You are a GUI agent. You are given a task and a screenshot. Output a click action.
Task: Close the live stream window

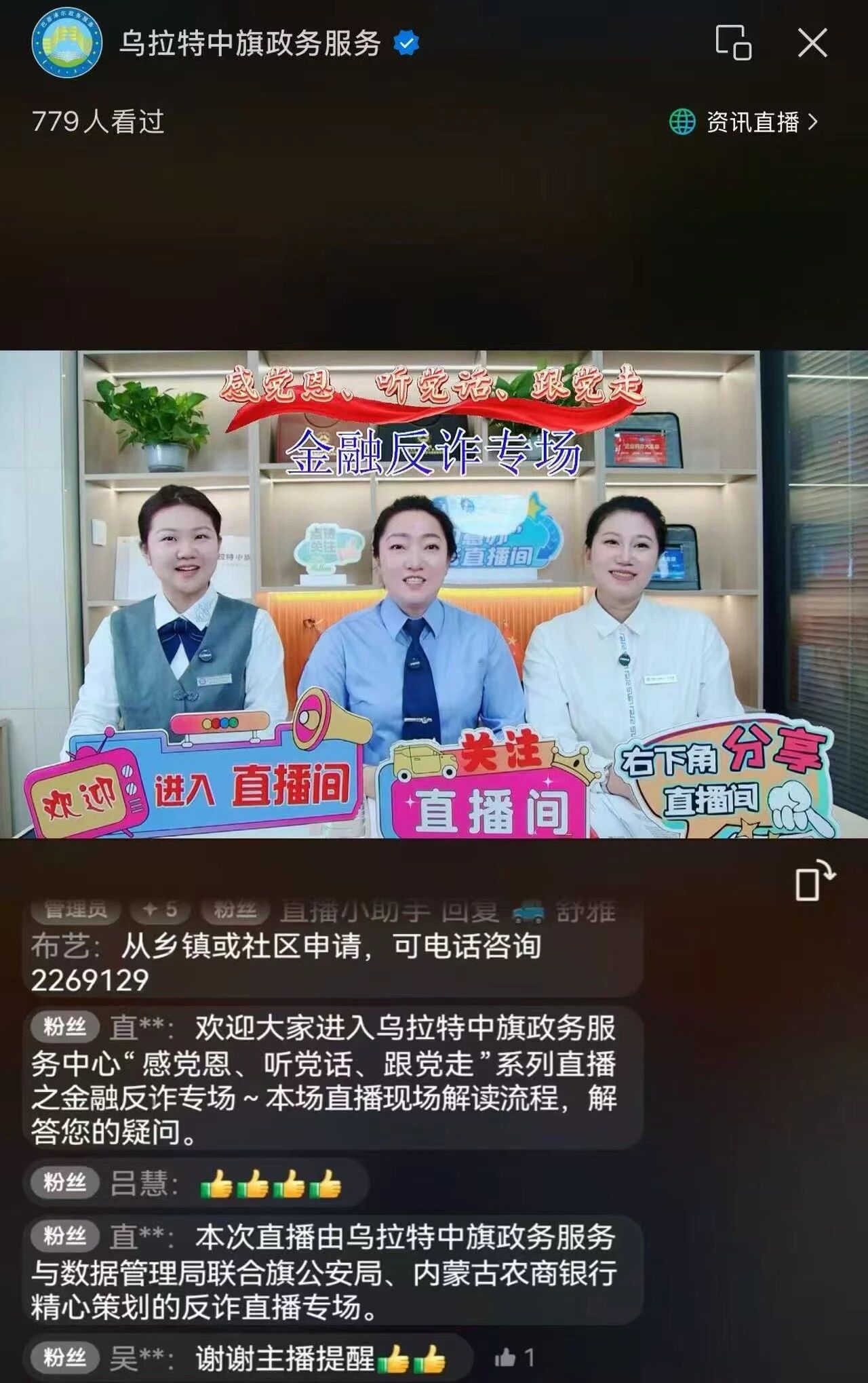point(812,43)
